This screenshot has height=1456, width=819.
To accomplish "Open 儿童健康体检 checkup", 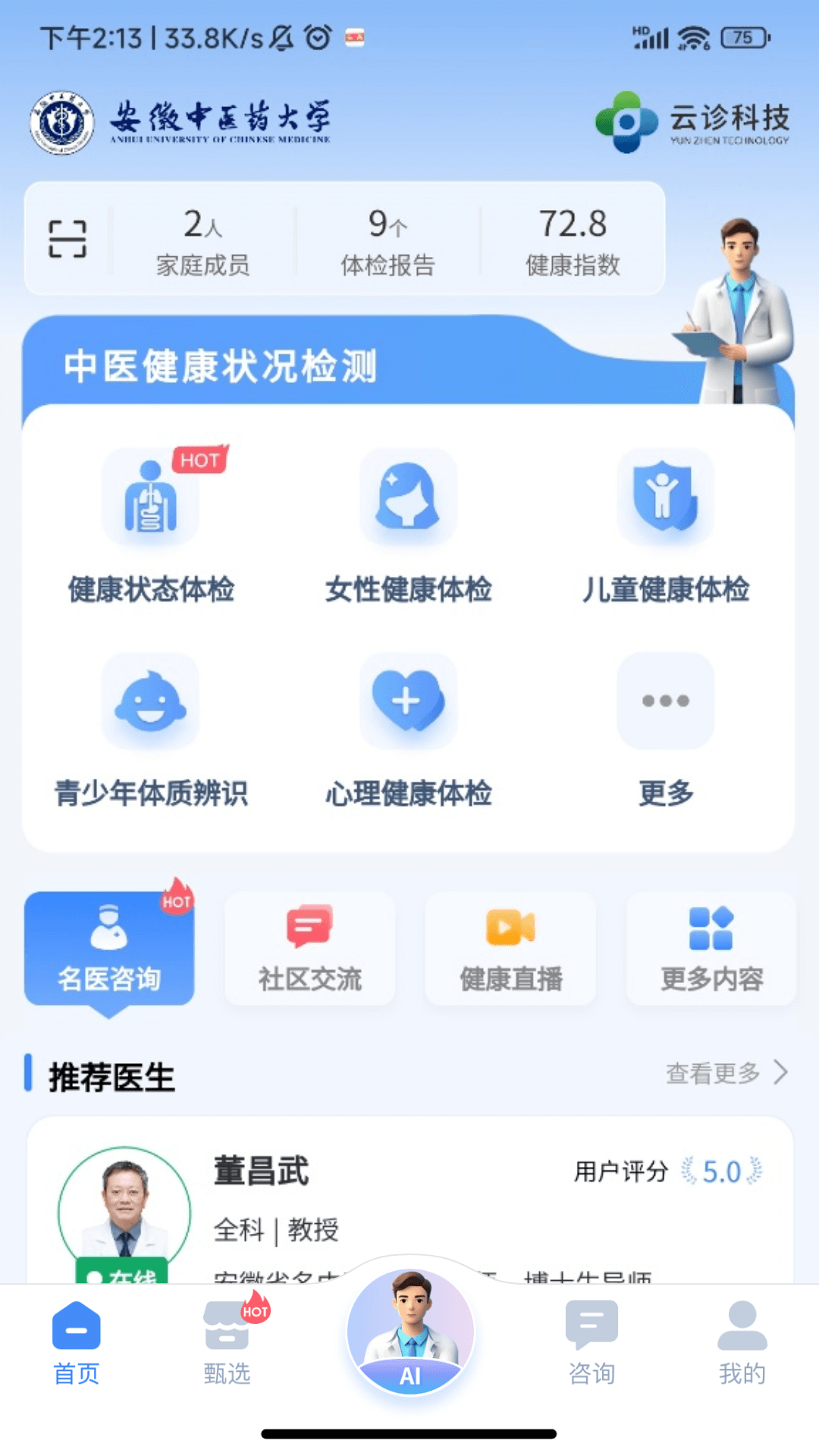I will [665, 497].
